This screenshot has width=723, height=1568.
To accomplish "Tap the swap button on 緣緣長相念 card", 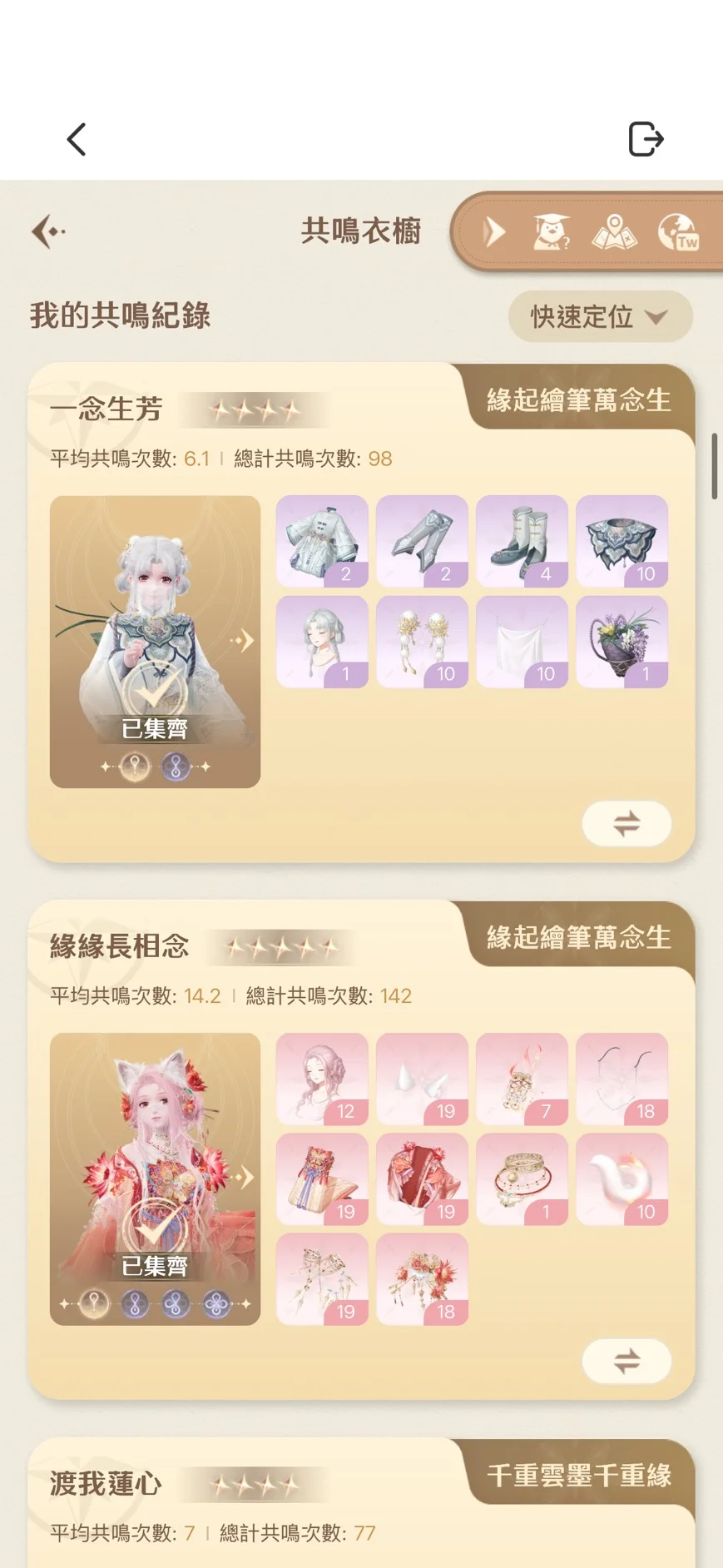I will [626, 1361].
